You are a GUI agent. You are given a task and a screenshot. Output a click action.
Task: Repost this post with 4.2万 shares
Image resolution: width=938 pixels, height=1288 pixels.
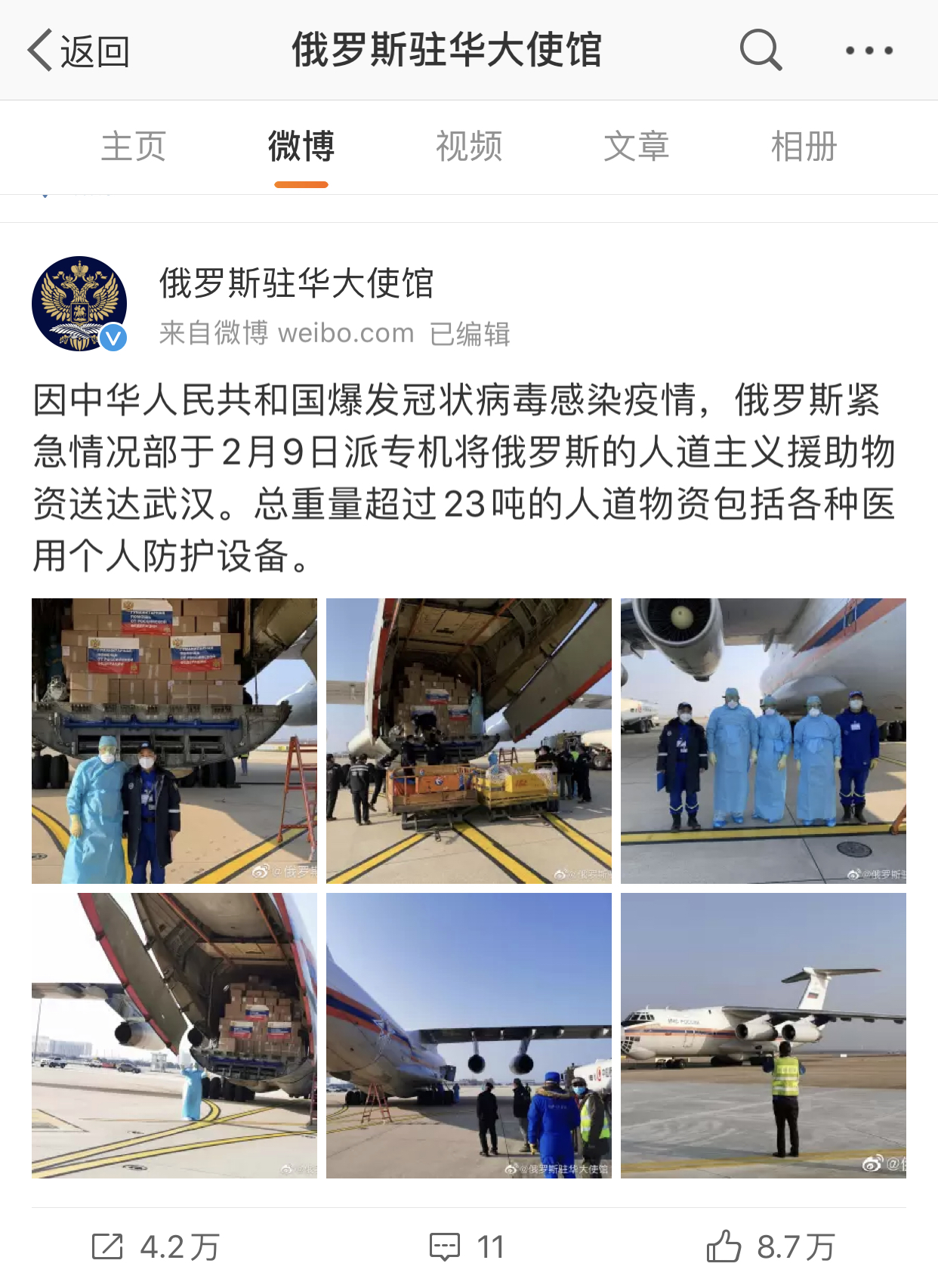tap(156, 1246)
